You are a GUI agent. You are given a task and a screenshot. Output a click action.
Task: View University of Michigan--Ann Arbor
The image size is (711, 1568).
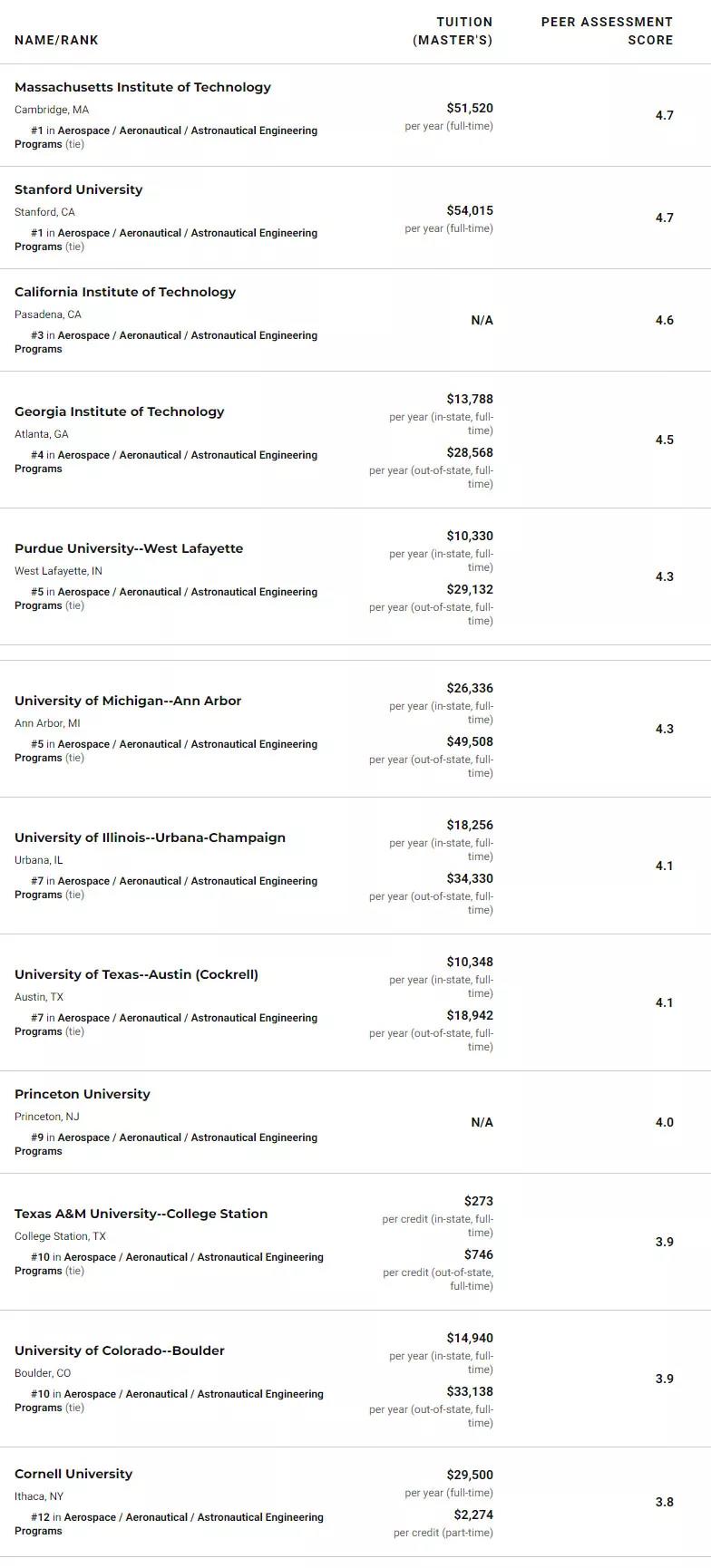128,701
